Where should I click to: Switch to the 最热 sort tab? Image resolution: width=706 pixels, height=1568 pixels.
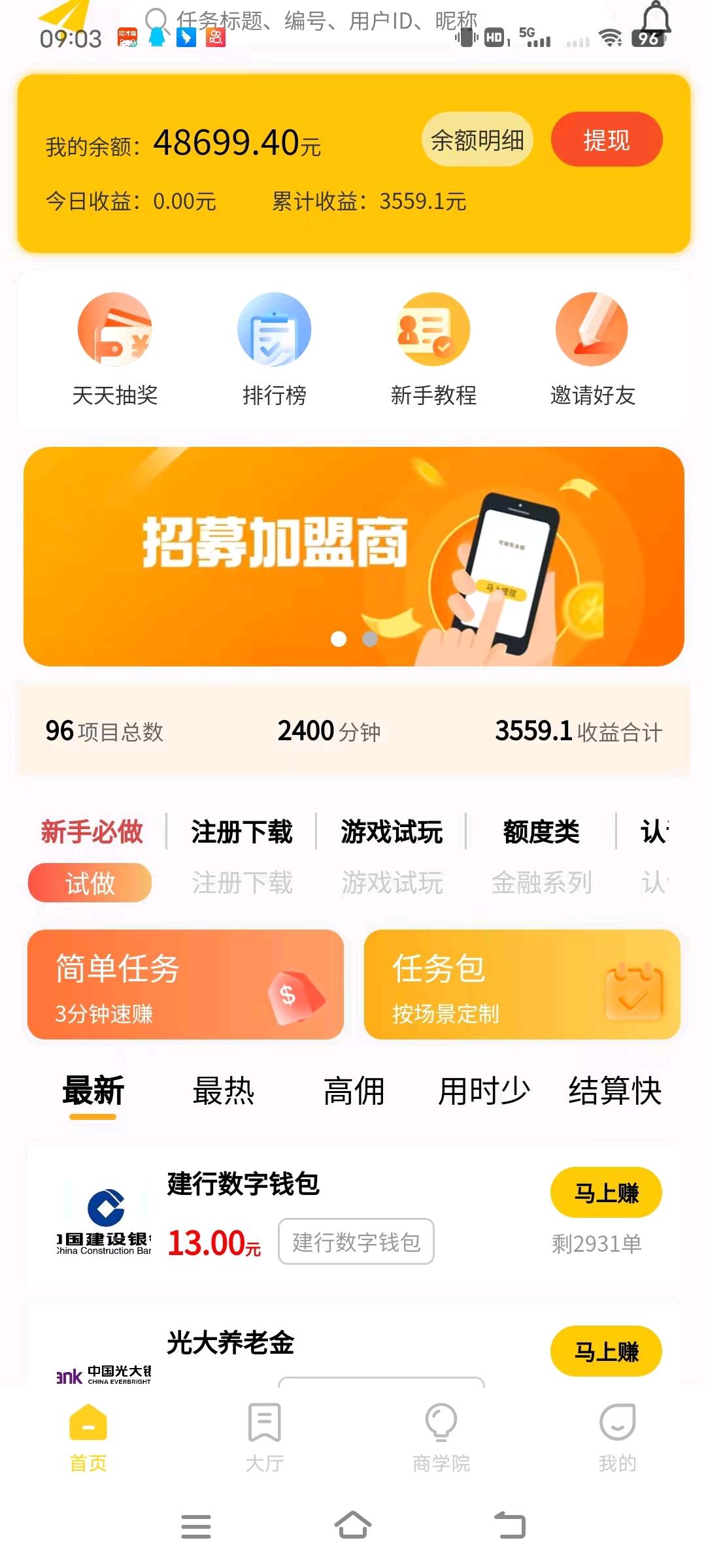[x=224, y=1092]
